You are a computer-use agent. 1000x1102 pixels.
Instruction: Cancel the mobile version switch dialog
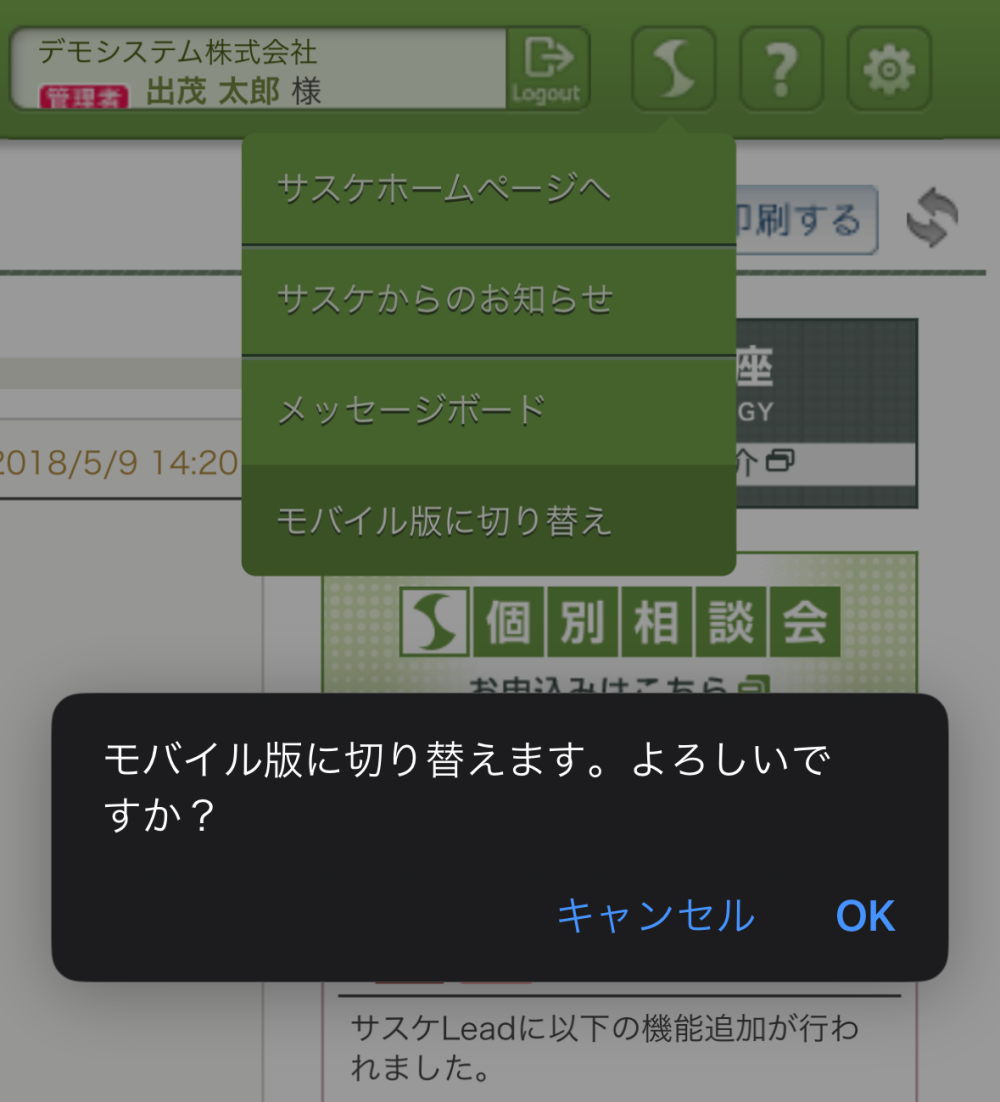coord(655,916)
